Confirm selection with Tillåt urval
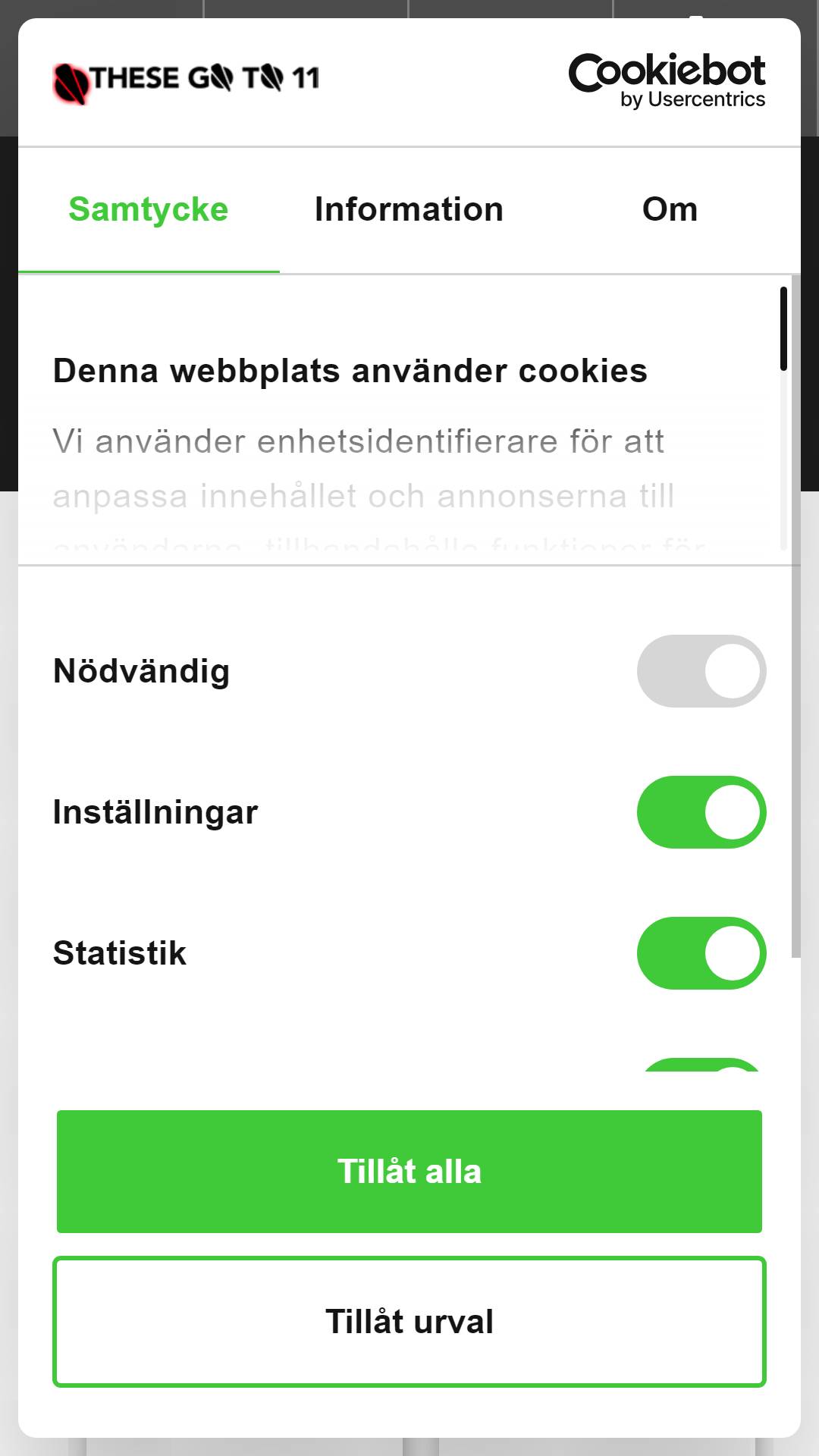819x1456 pixels. 409,1322
